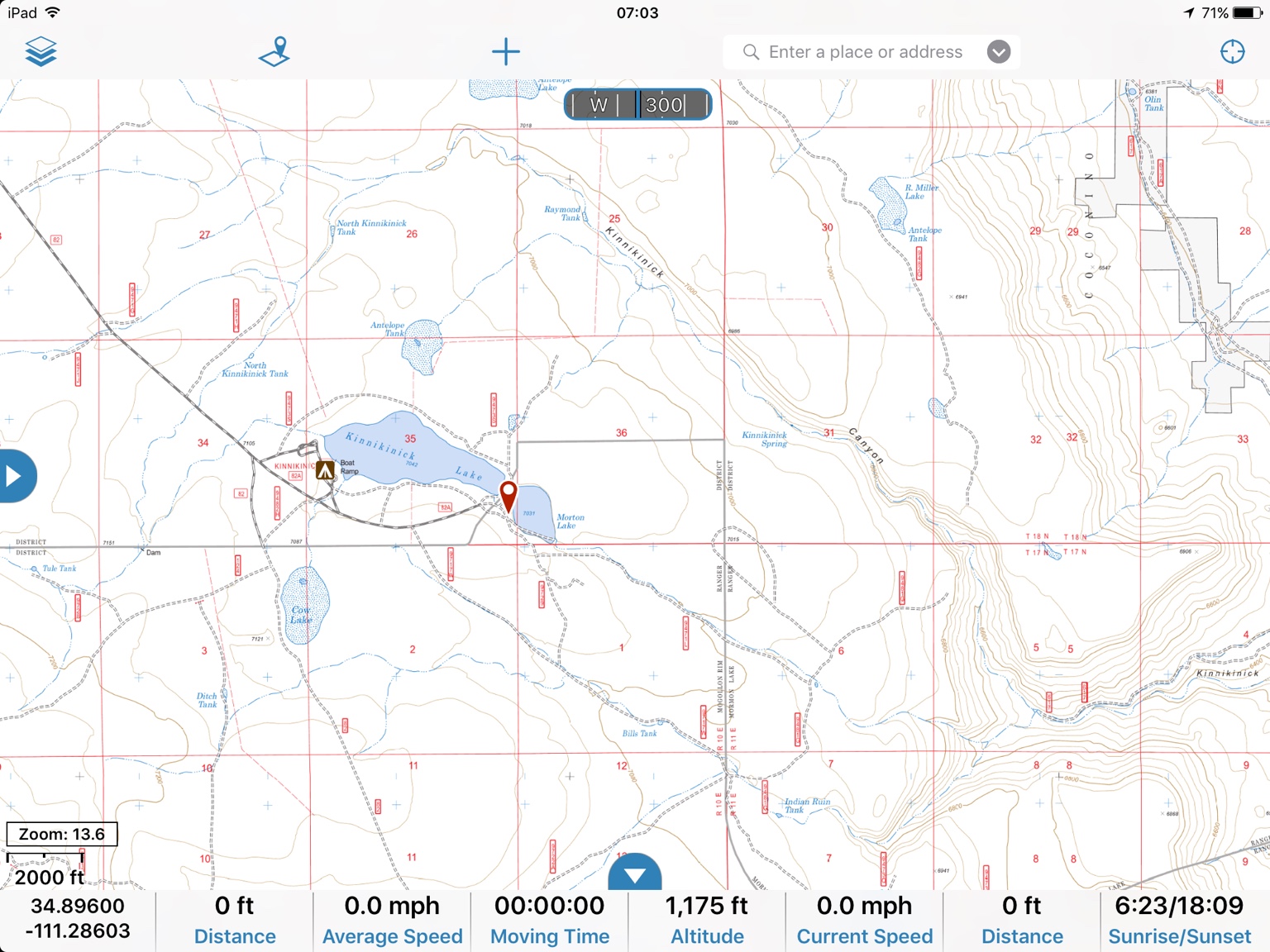Image resolution: width=1270 pixels, height=952 pixels.
Task: Add a new item with plus icon
Action: tap(505, 52)
